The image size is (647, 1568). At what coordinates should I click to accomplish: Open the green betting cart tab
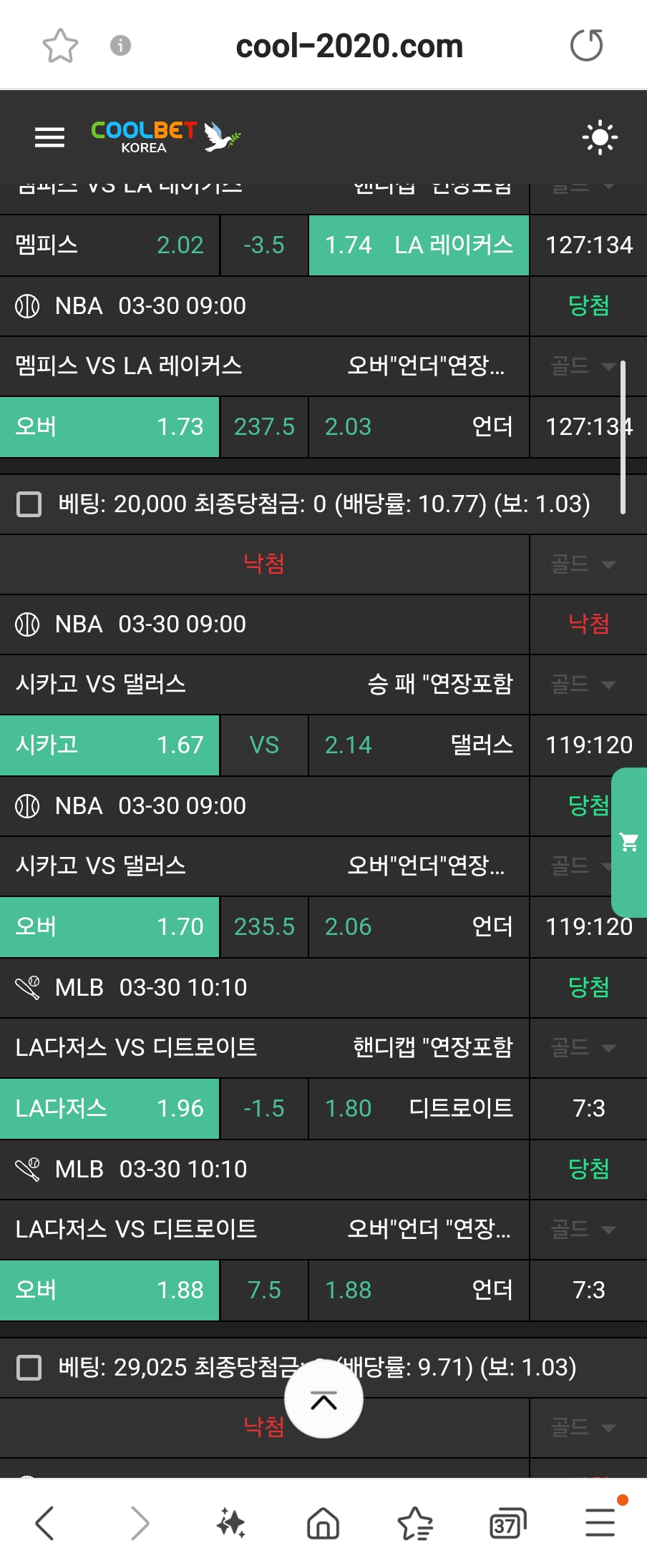(x=629, y=842)
